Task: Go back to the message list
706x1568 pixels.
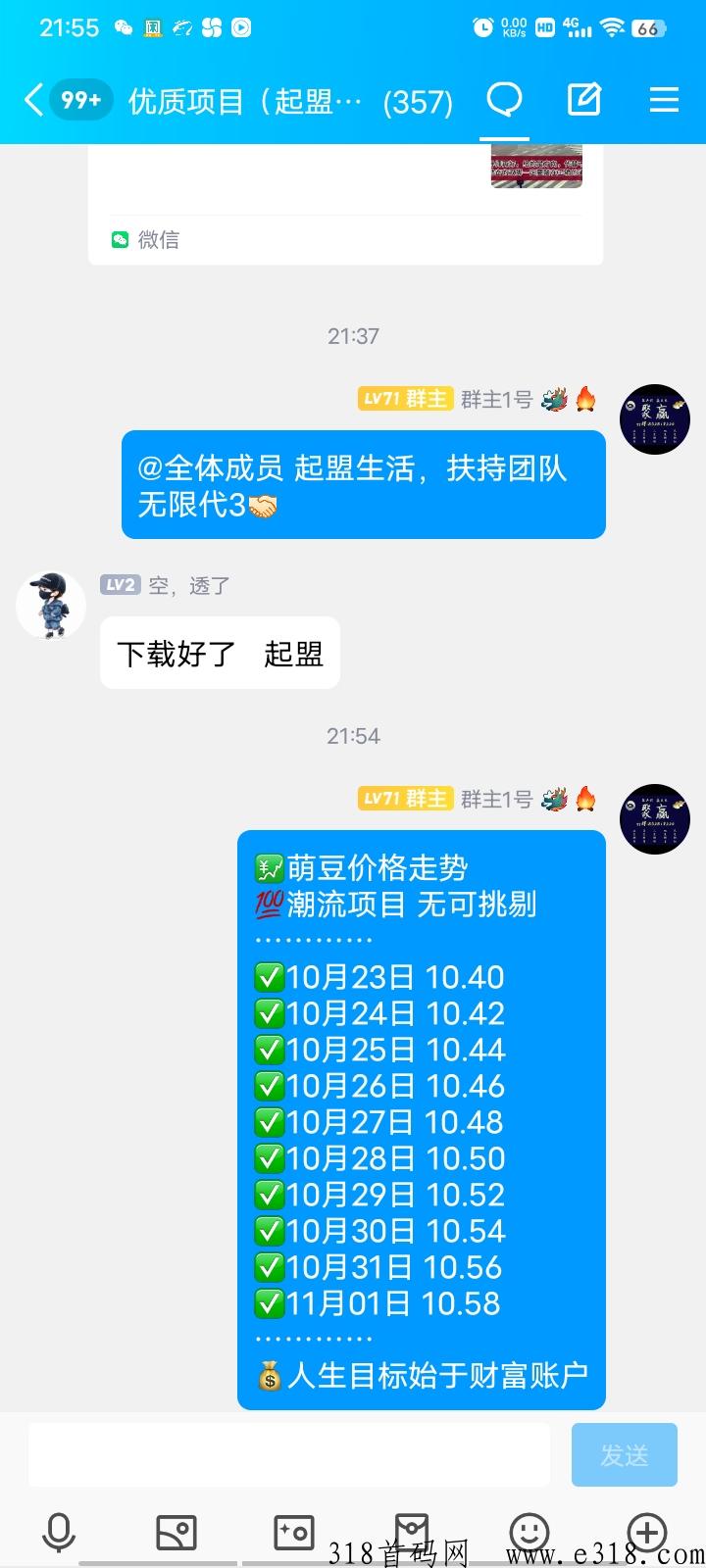Action: [33, 100]
